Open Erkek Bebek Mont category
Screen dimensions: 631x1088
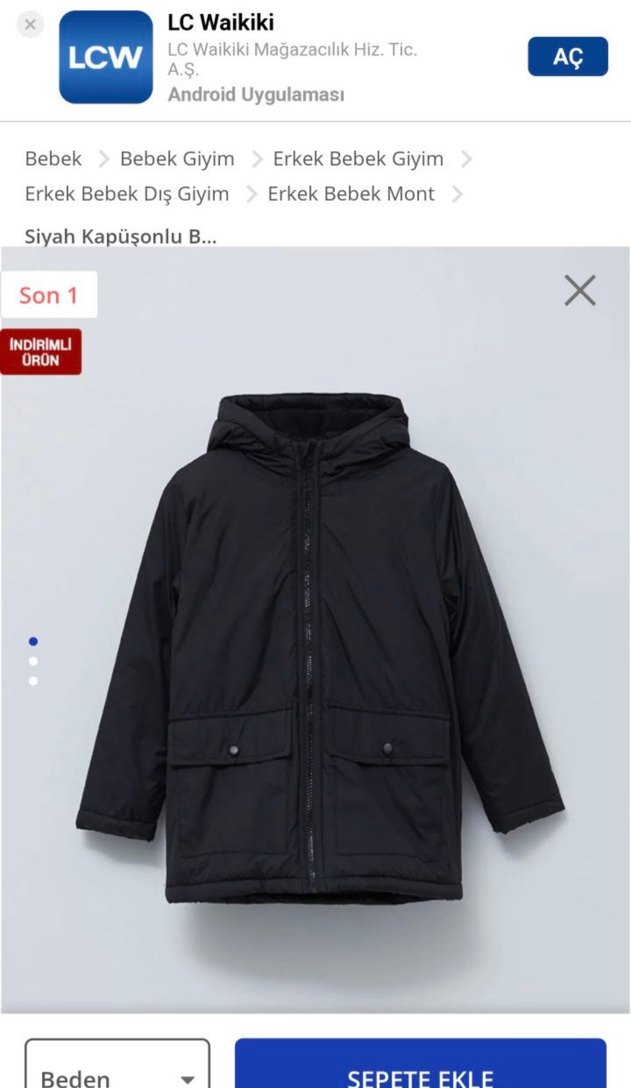(x=351, y=194)
